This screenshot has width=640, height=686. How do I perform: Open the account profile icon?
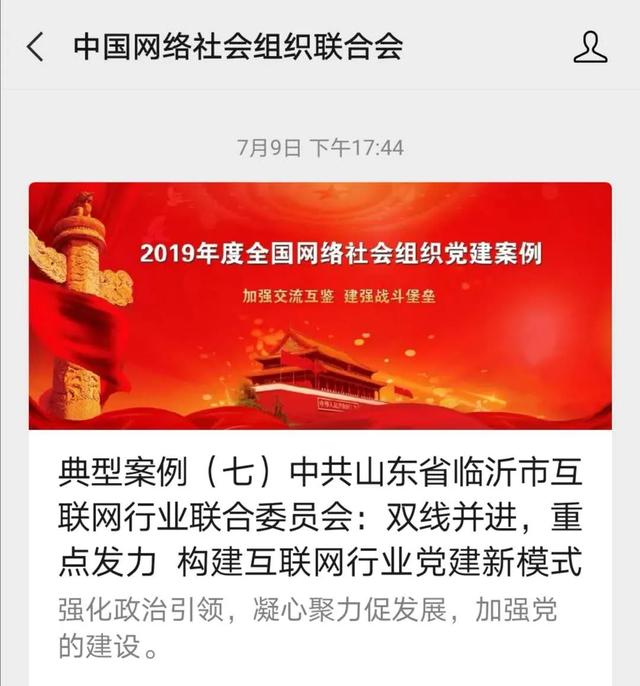590,47
